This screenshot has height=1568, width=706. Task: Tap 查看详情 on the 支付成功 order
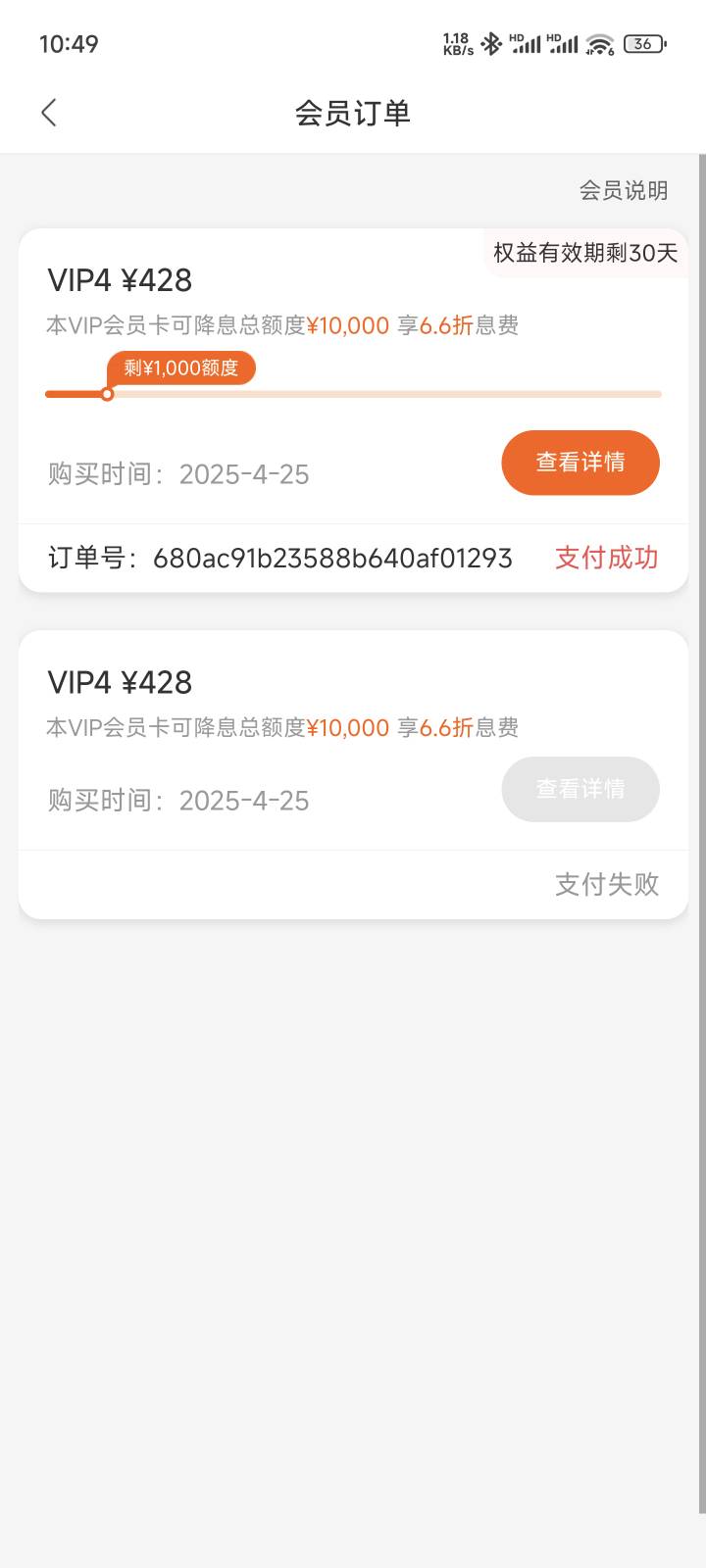click(x=580, y=463)
